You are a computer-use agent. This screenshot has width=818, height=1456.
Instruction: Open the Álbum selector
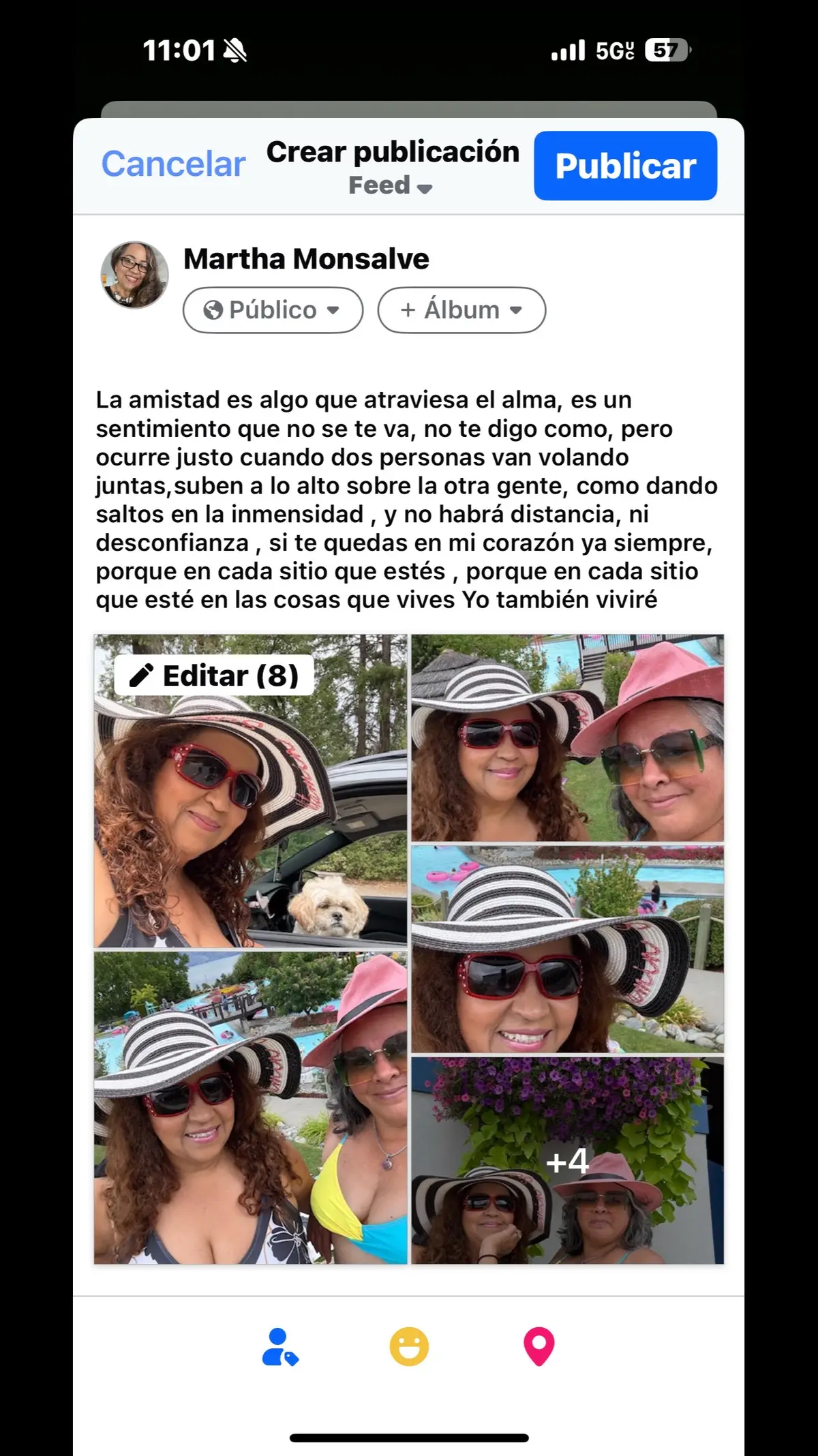click(461, 310)
